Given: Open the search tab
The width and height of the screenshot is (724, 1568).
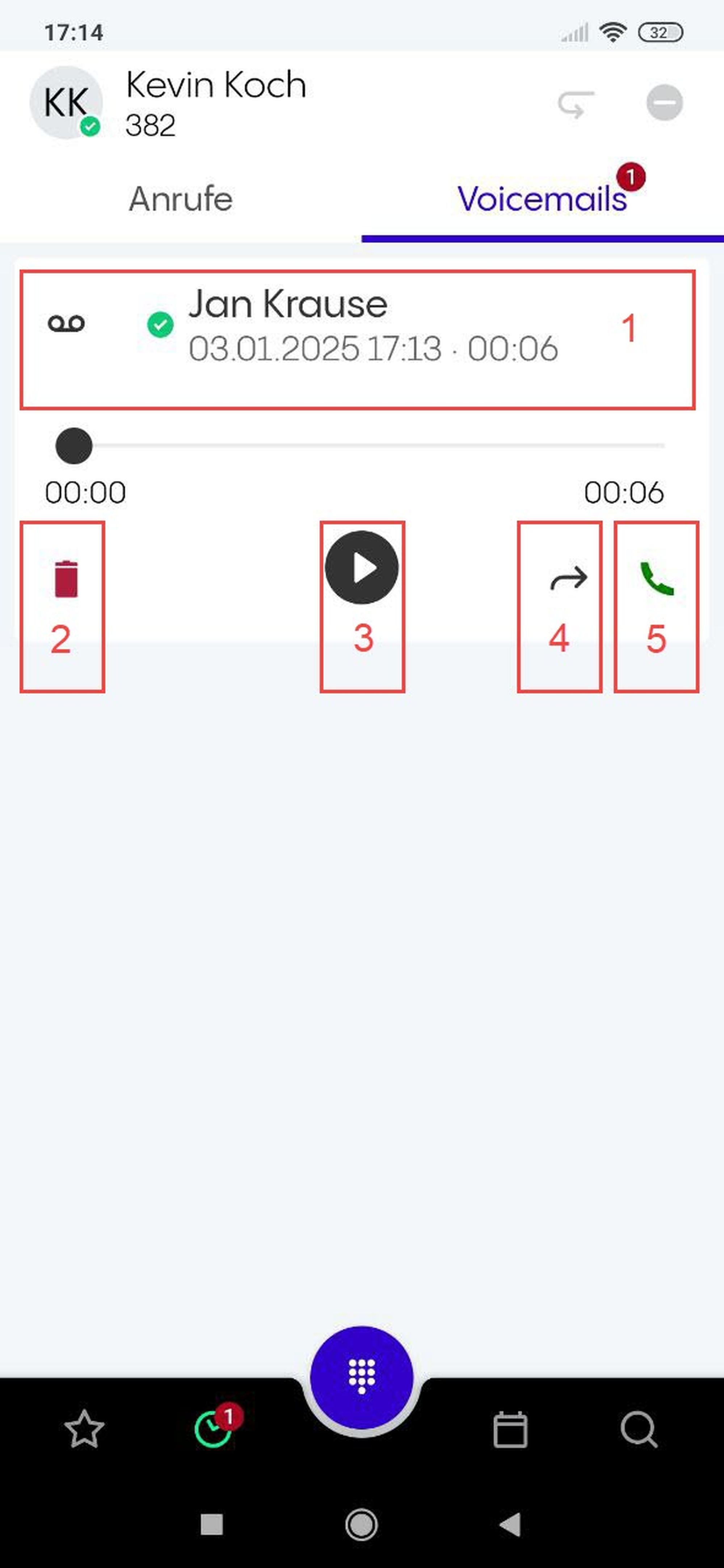Looking at the screenshot, I should (639, 1429).
